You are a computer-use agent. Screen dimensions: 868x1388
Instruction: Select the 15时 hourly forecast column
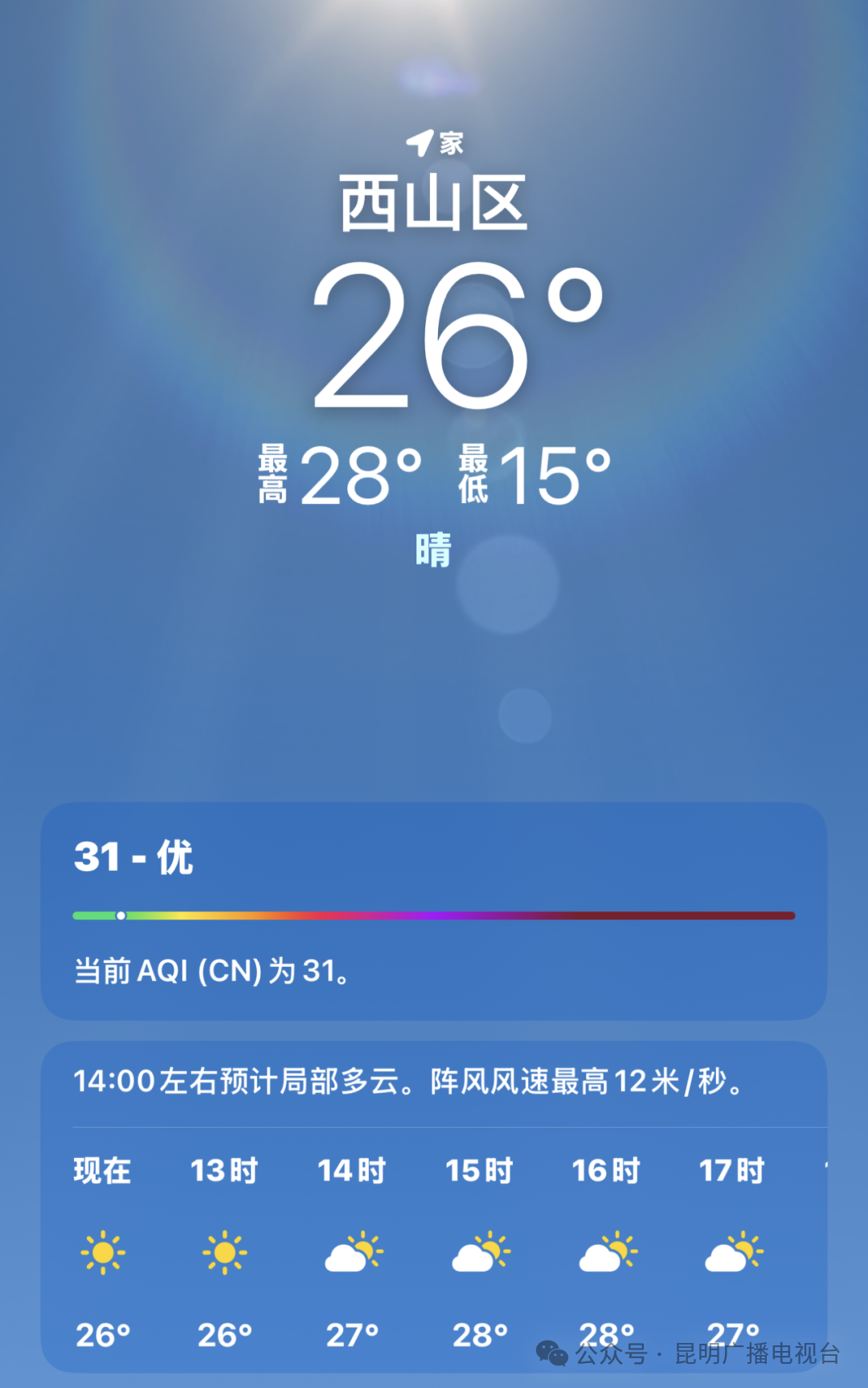(x=479, y=1250)
